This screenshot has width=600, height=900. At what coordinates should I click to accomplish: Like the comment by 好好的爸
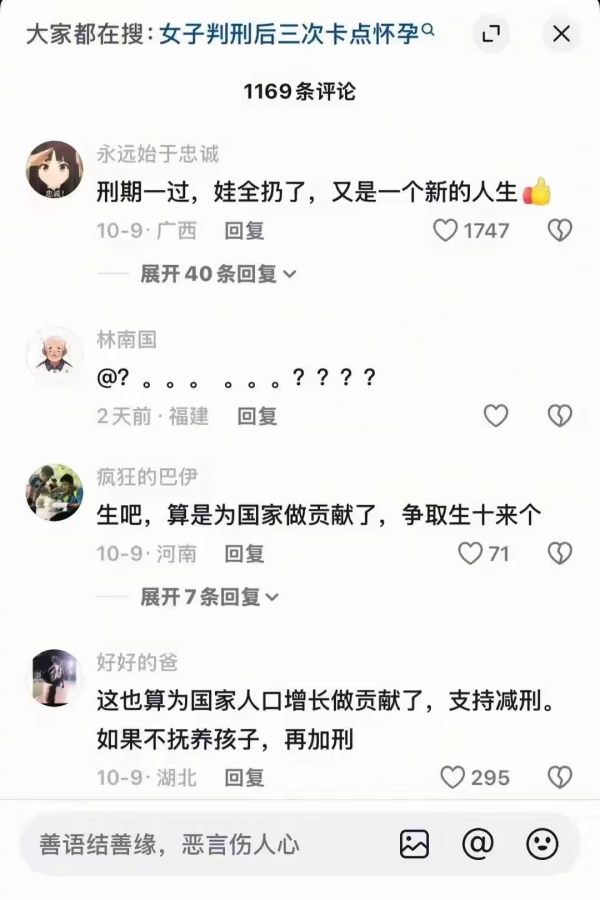click(x=453, y=777)
